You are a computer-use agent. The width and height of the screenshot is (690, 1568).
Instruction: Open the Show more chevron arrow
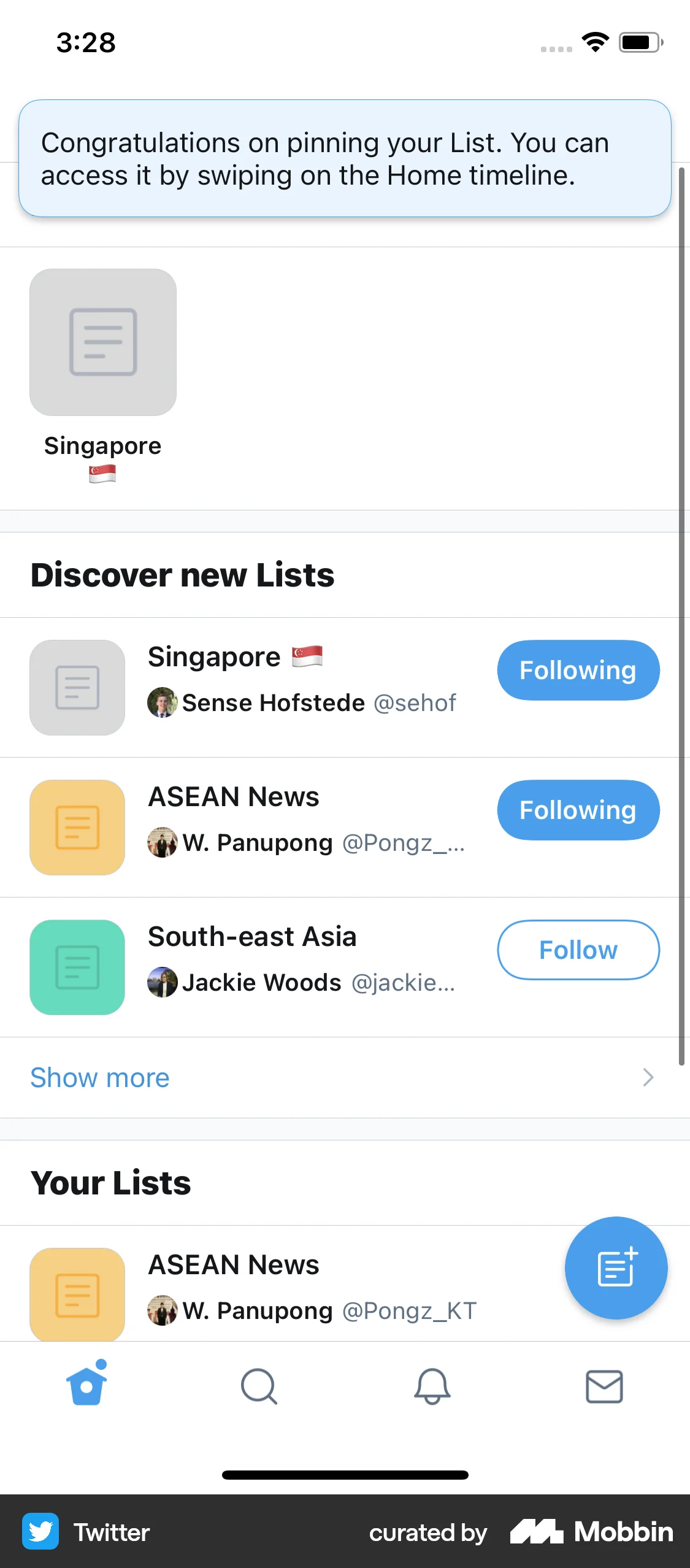pos(647,1077)
